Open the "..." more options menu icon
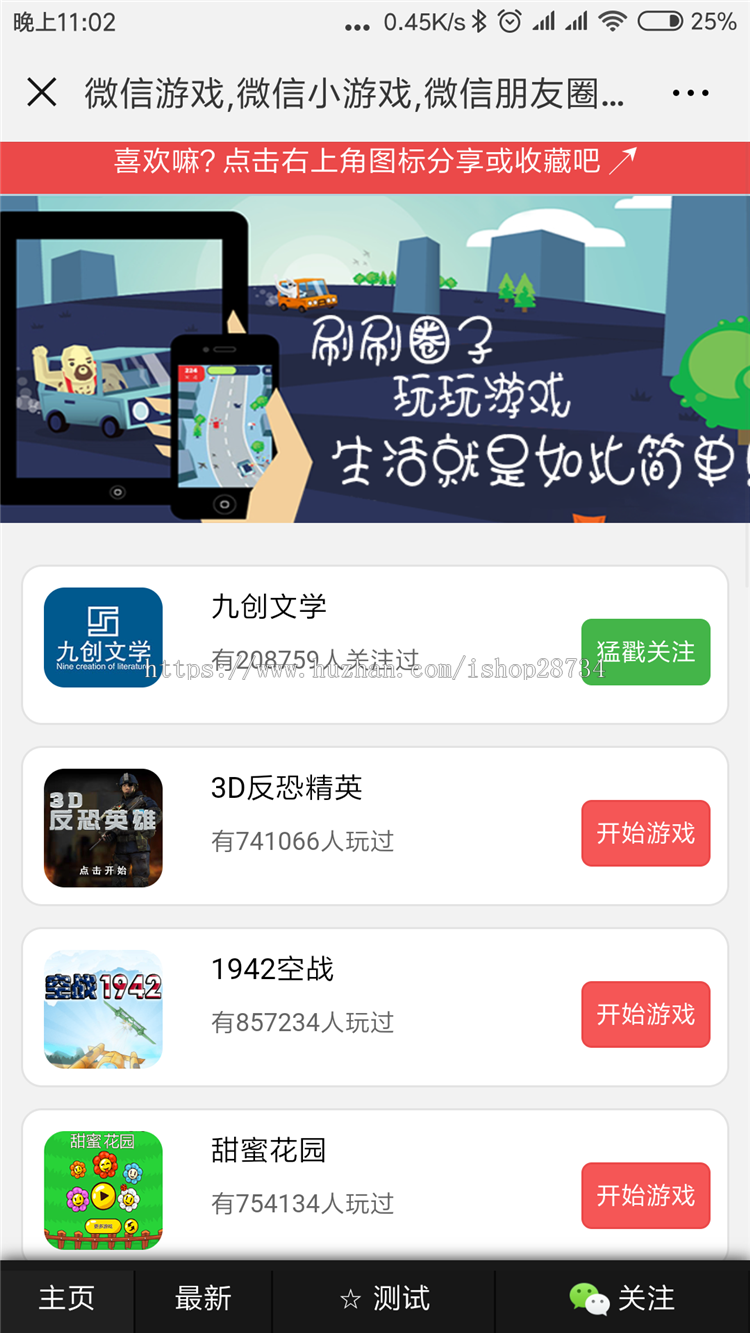The image size is (750, 1333). [691, 91]
